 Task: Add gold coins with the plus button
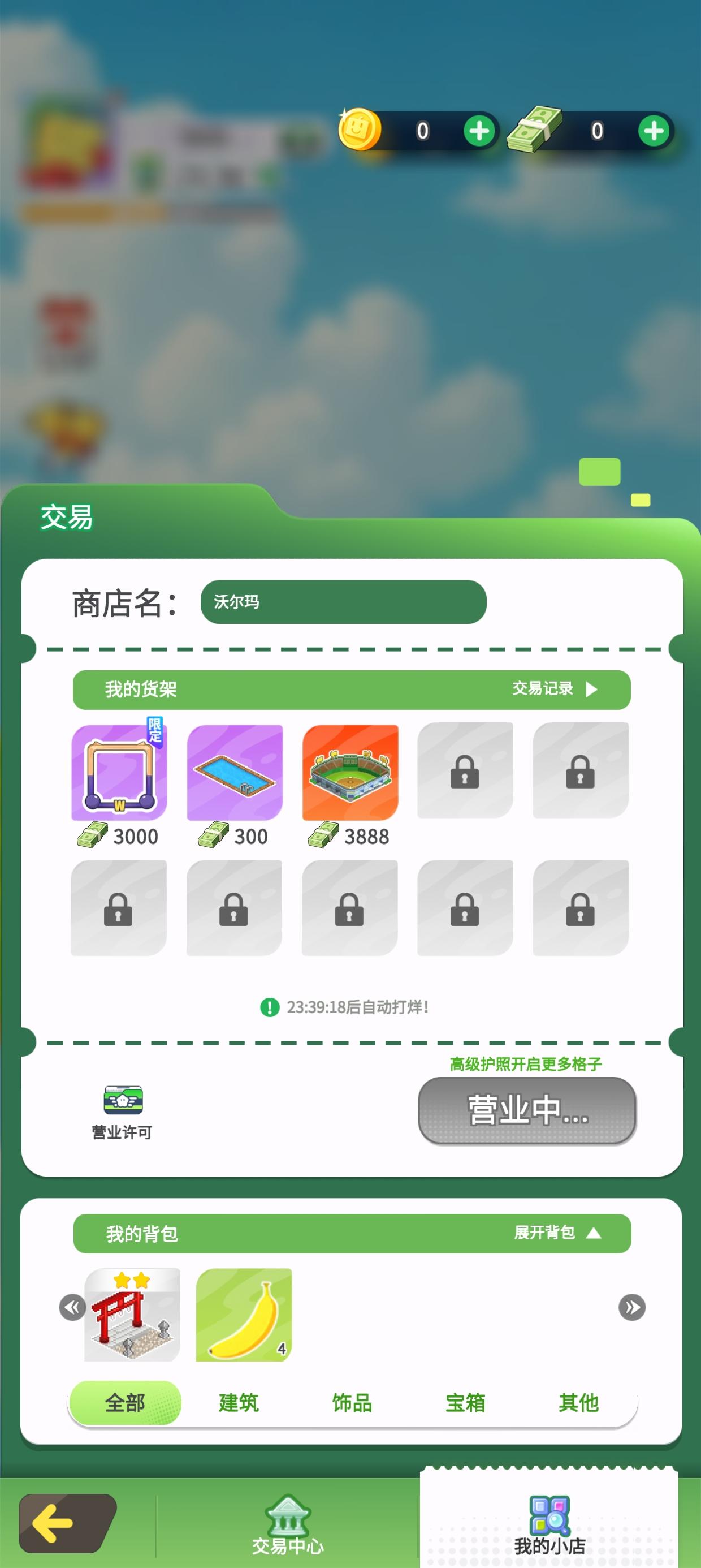point(480,130)
